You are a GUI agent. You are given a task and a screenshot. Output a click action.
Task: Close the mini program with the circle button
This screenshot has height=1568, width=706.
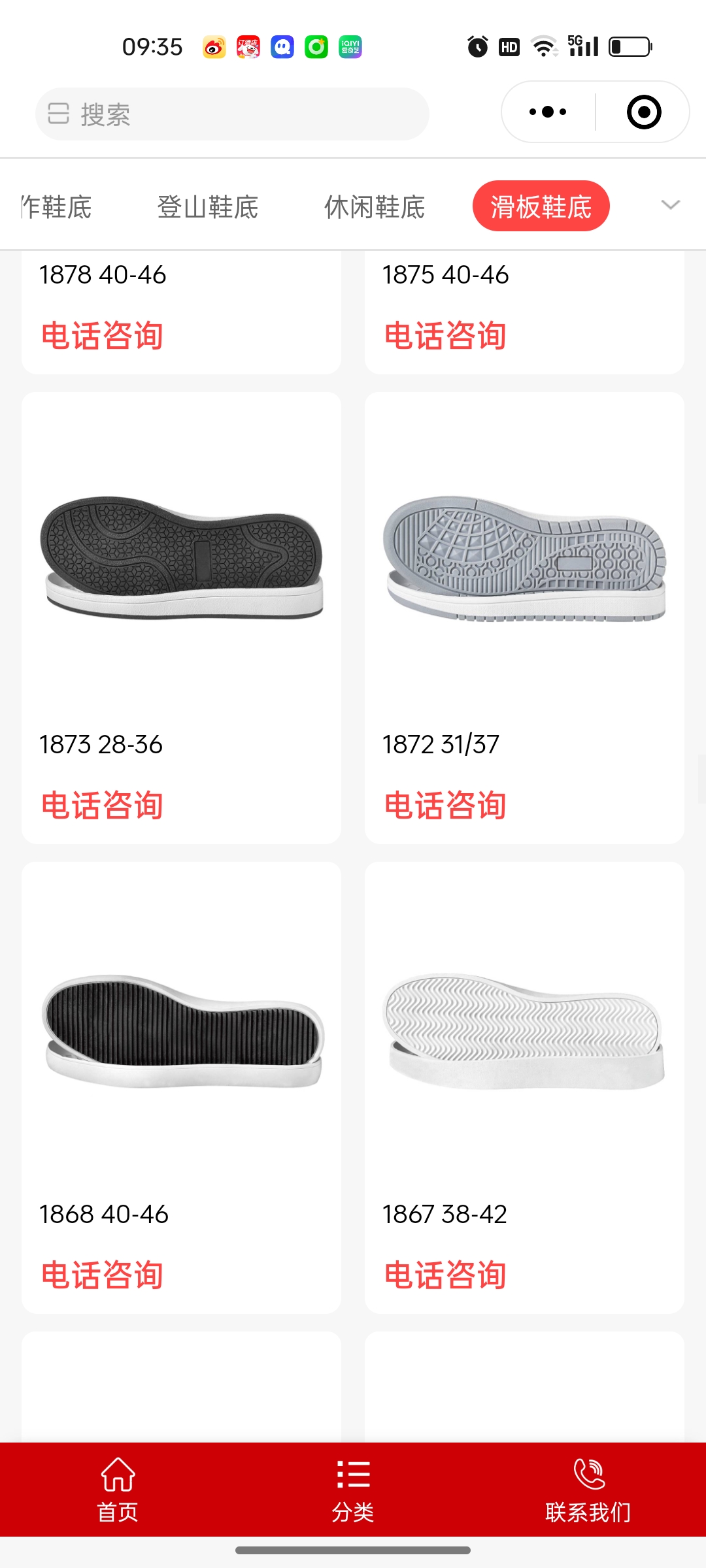(643, 112)
